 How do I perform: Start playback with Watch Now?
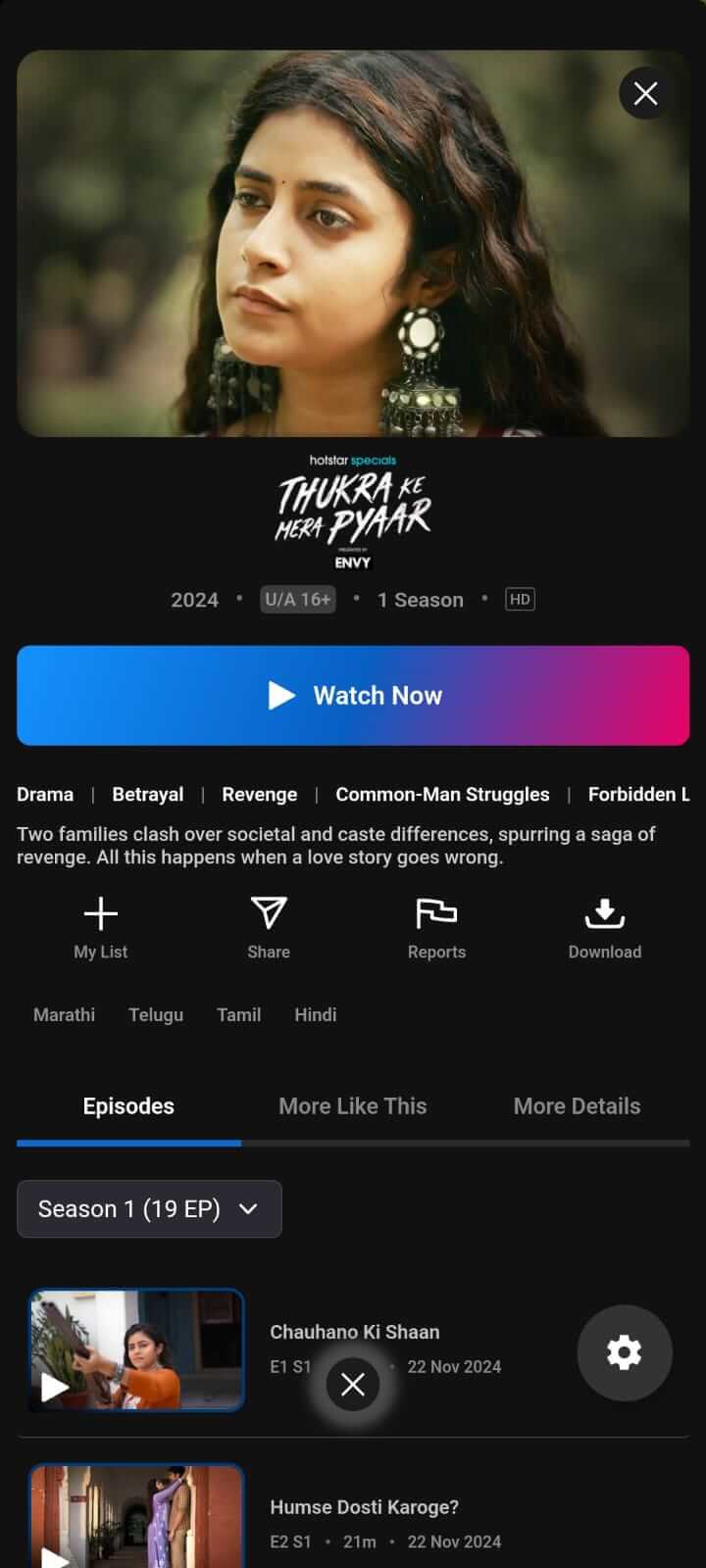coord(353,696)
